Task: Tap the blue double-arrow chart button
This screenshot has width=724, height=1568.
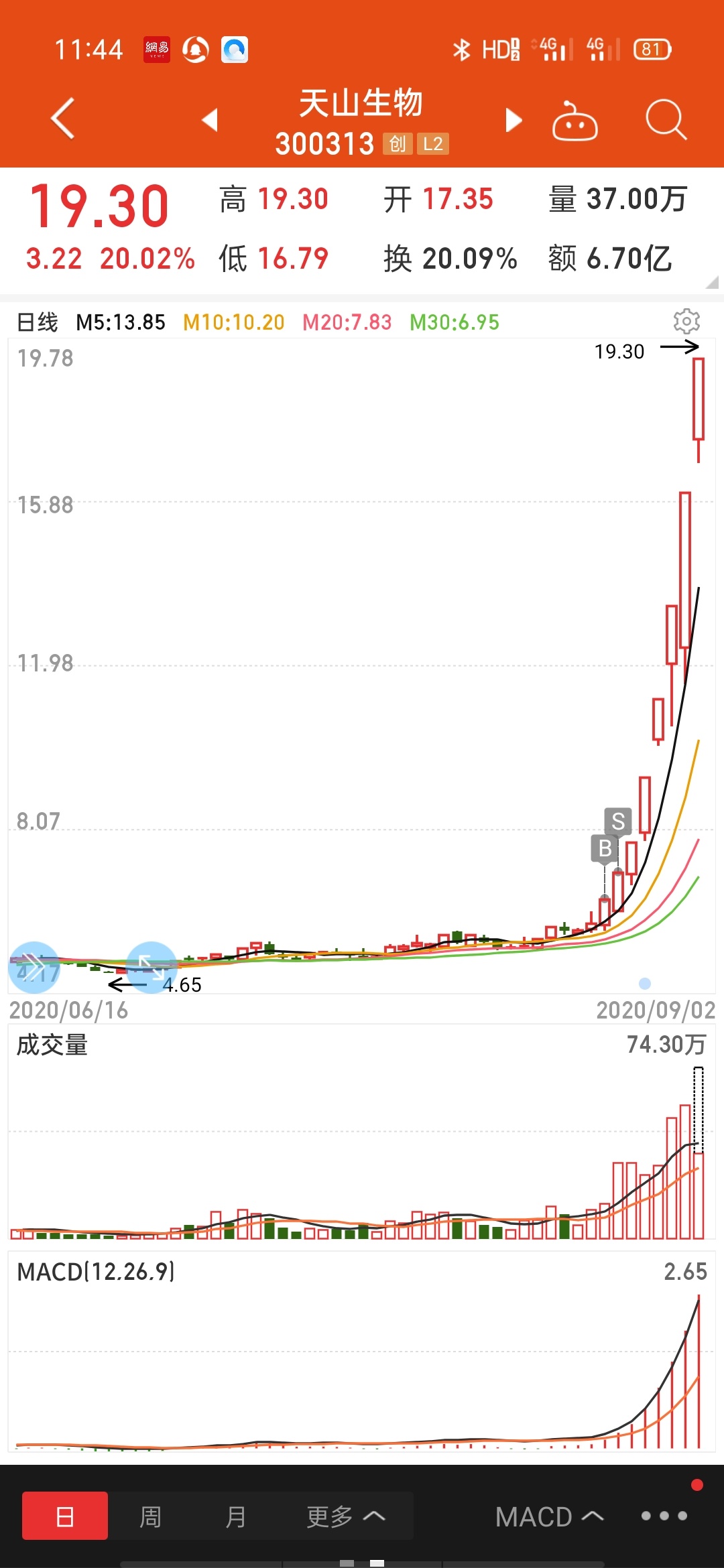Action: click(x=34, y=968)
